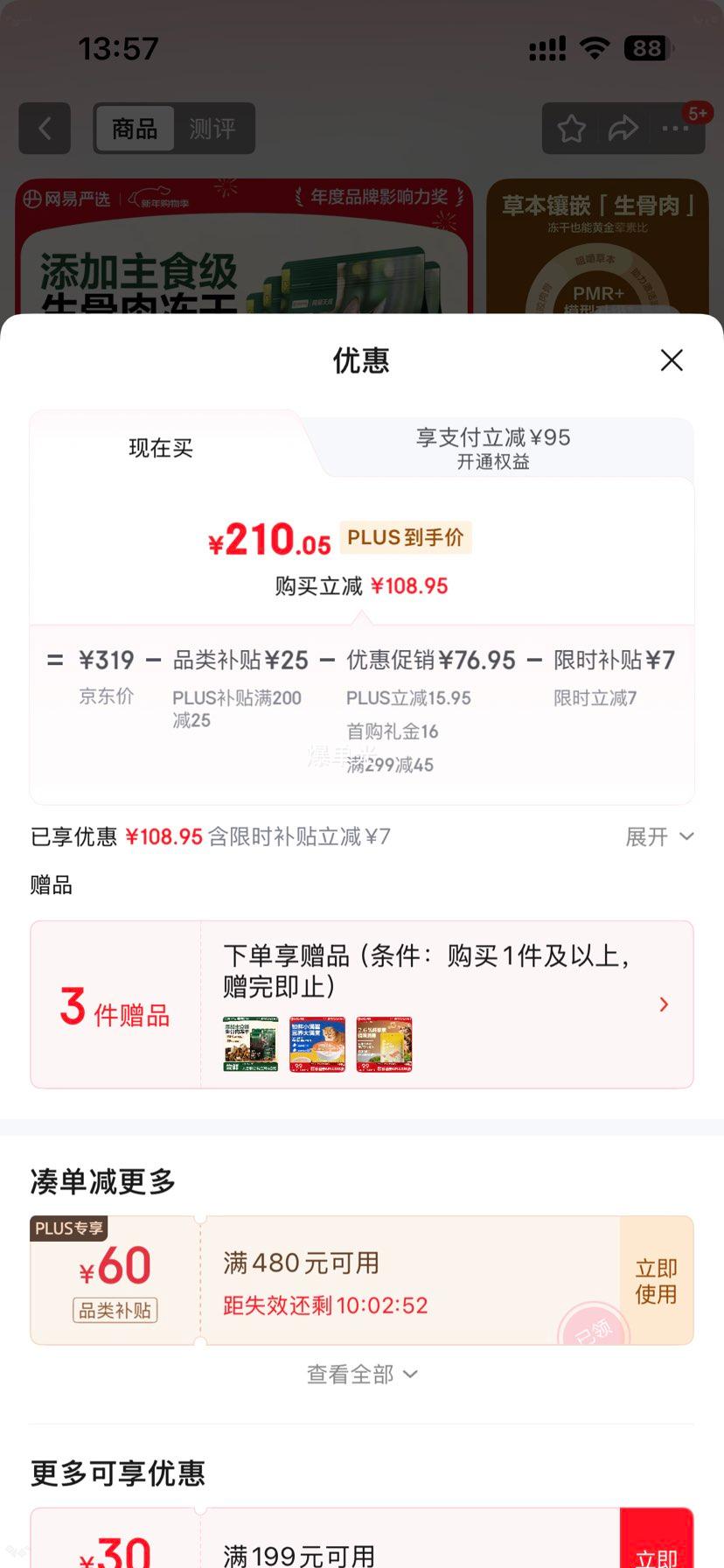Screen dimensions: 724x1568
Task: Select the 商品 tab at the top
Action: (131, 129)
